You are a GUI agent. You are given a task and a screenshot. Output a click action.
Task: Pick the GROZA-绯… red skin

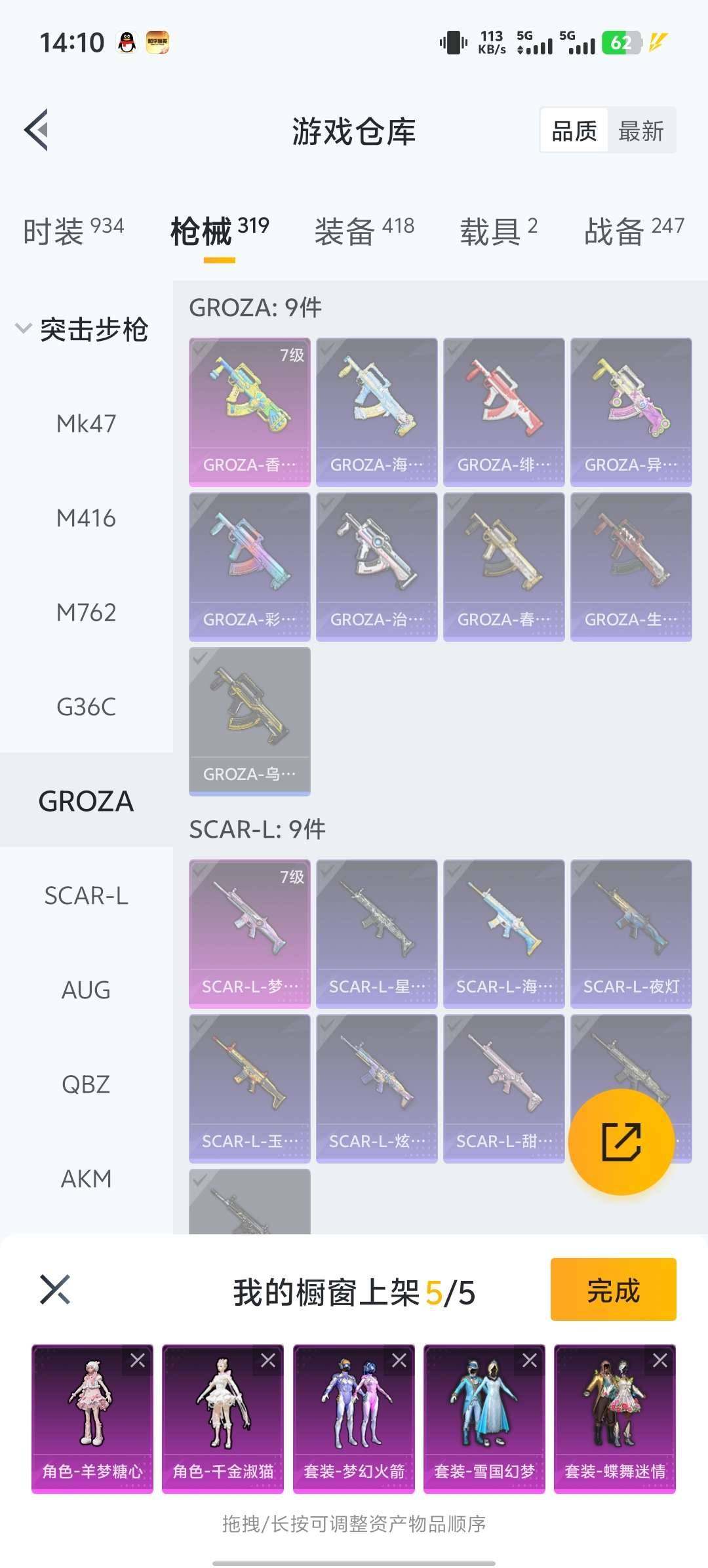[503, 412]
